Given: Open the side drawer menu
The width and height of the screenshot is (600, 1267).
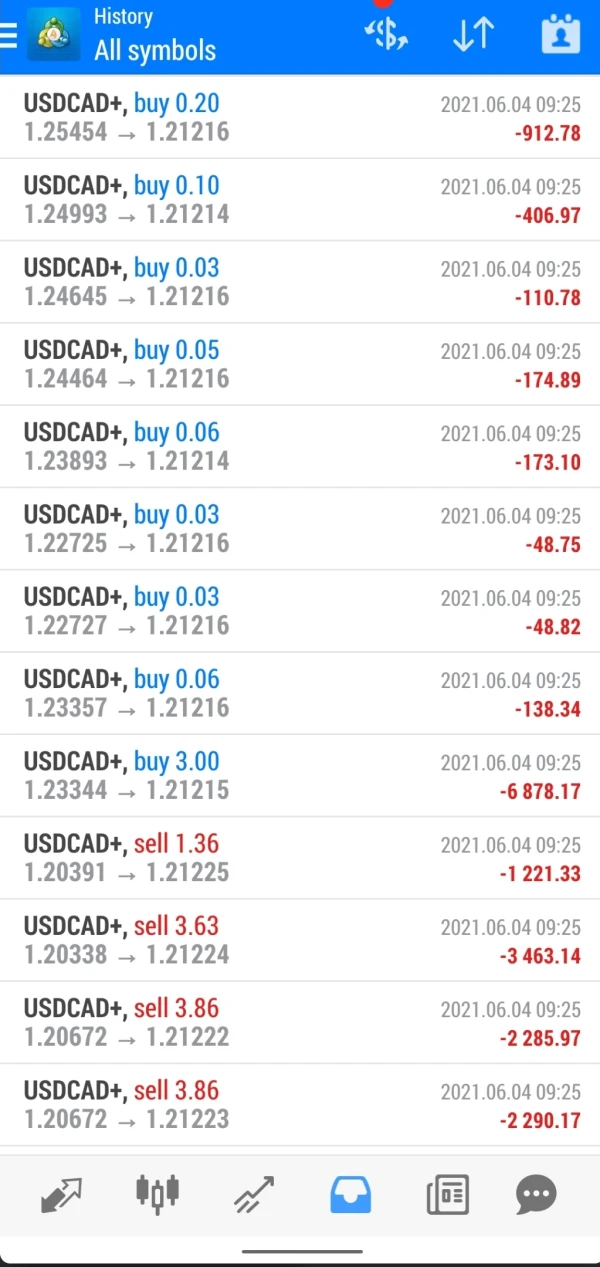Looking at the screenshot, I should pos(10,36).
